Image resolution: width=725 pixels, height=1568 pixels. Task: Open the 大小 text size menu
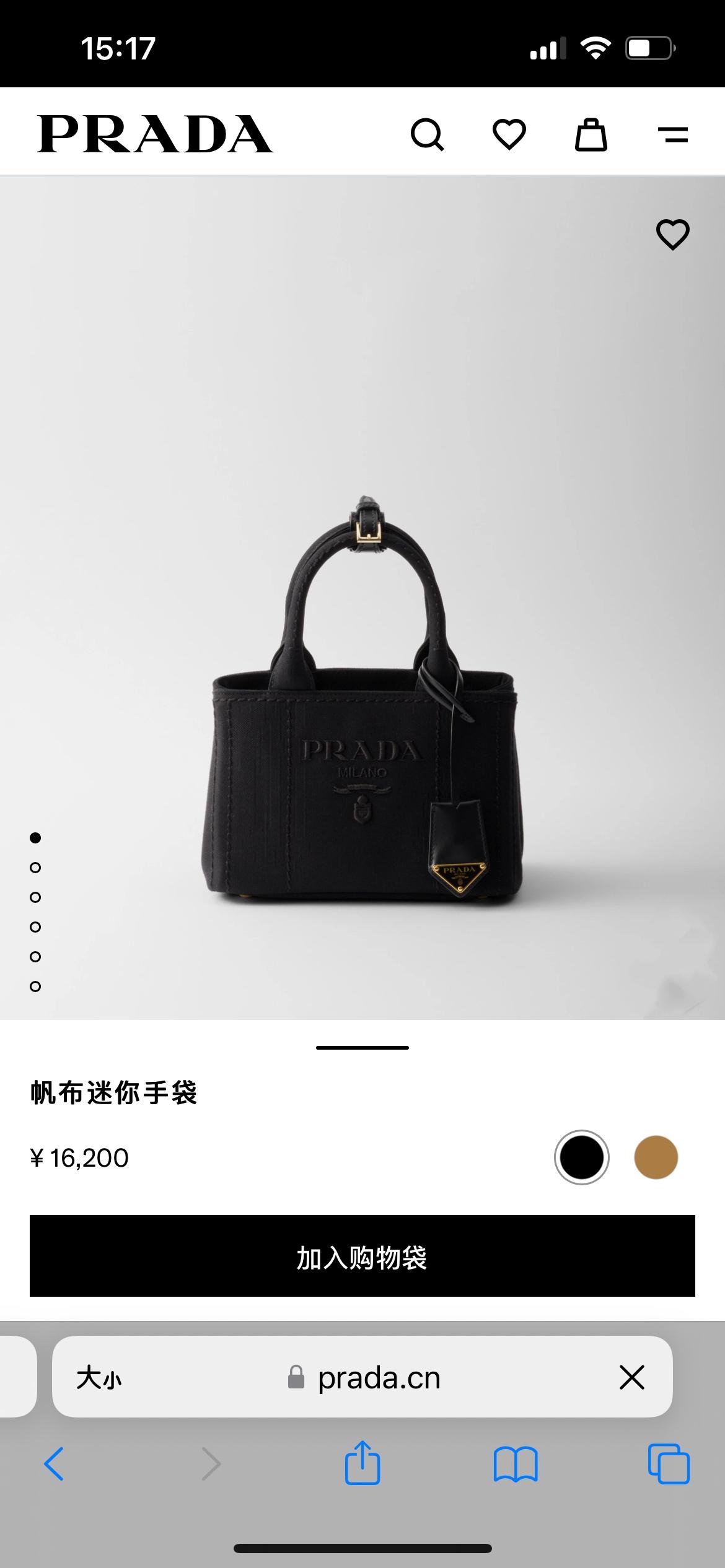pyautogui.click(x=99, y=1378)
